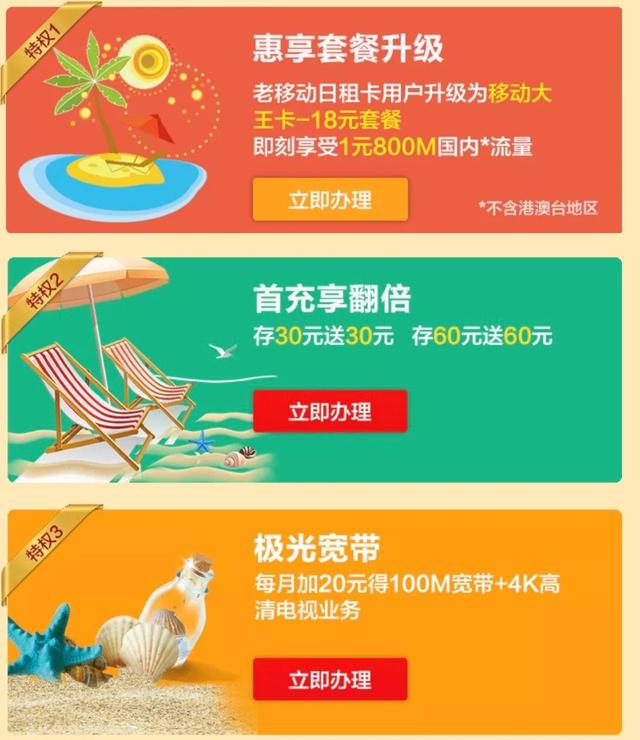Apply for 首充享翻倍 with its 立即办理 button

(330, 411)
